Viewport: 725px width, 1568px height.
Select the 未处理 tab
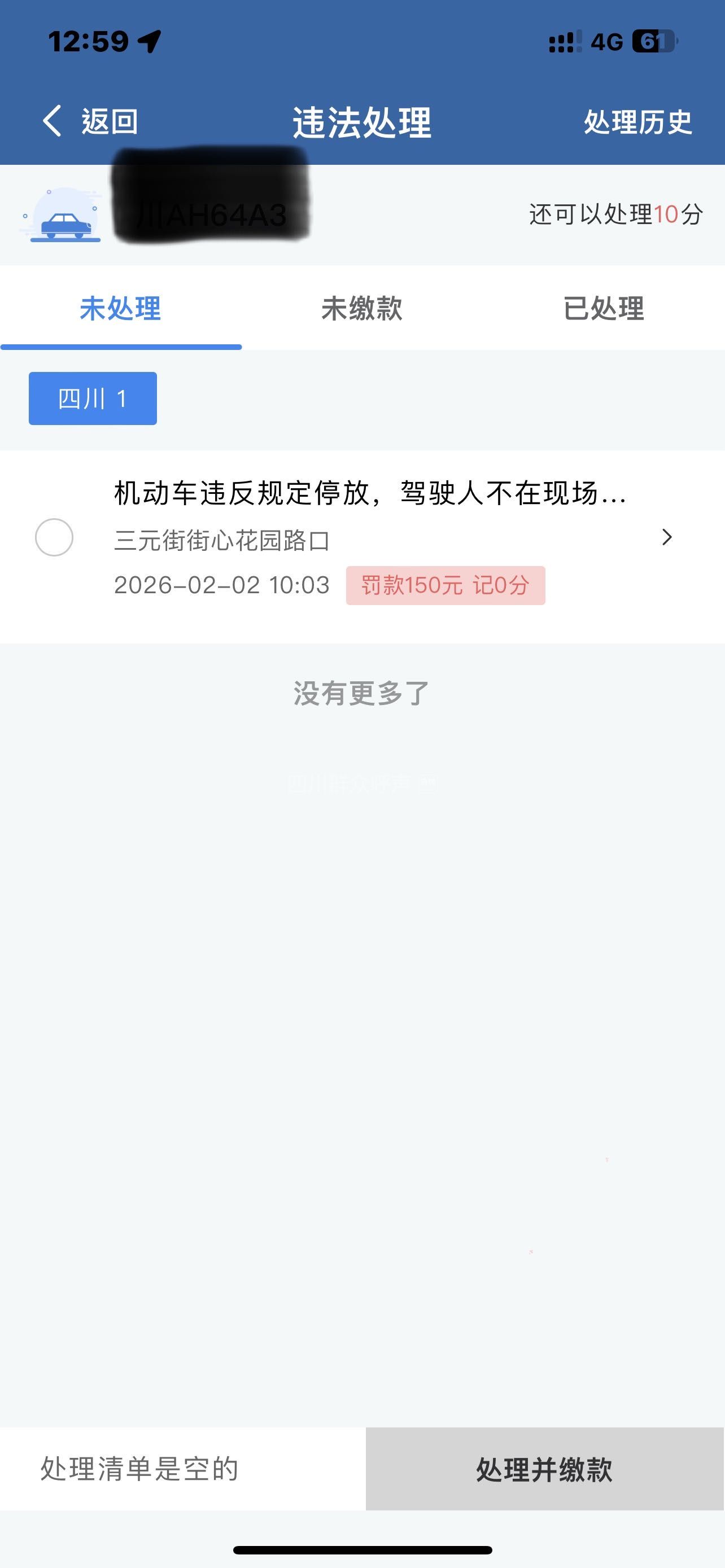[120, 308]
